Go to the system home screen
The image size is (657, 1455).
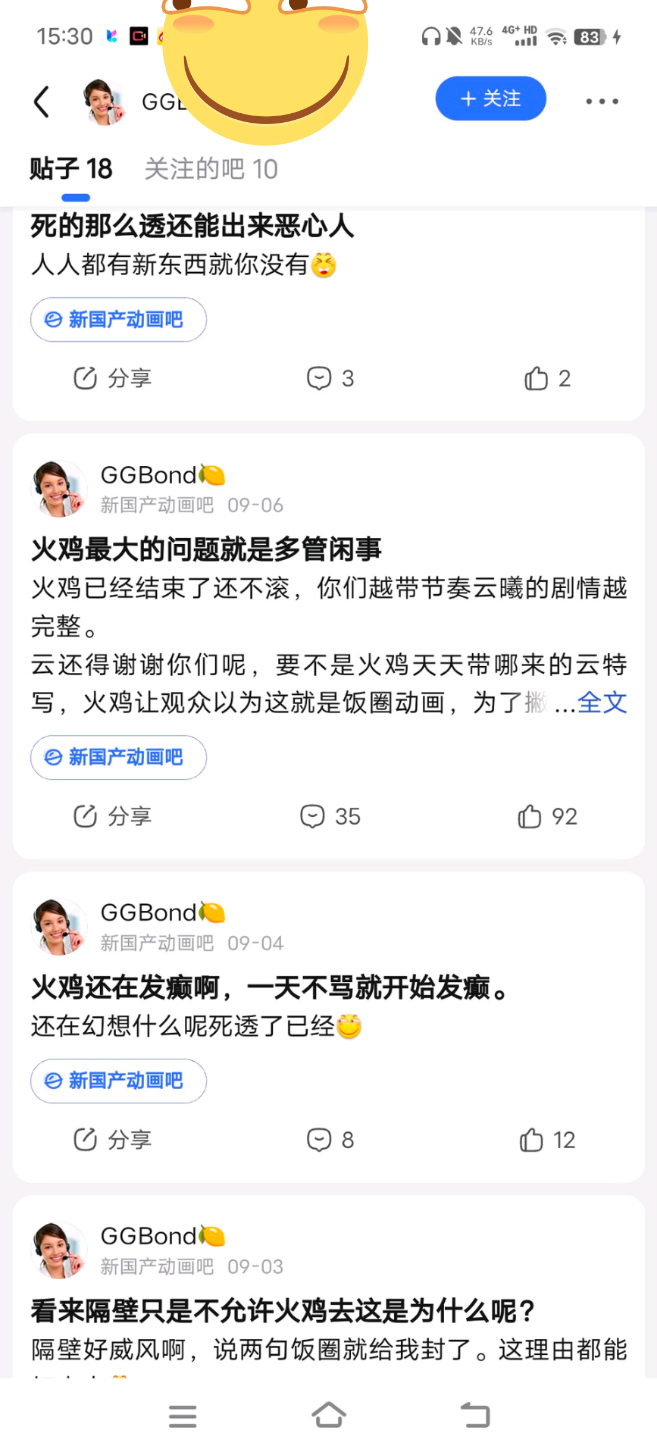[x=328, y=1415]
